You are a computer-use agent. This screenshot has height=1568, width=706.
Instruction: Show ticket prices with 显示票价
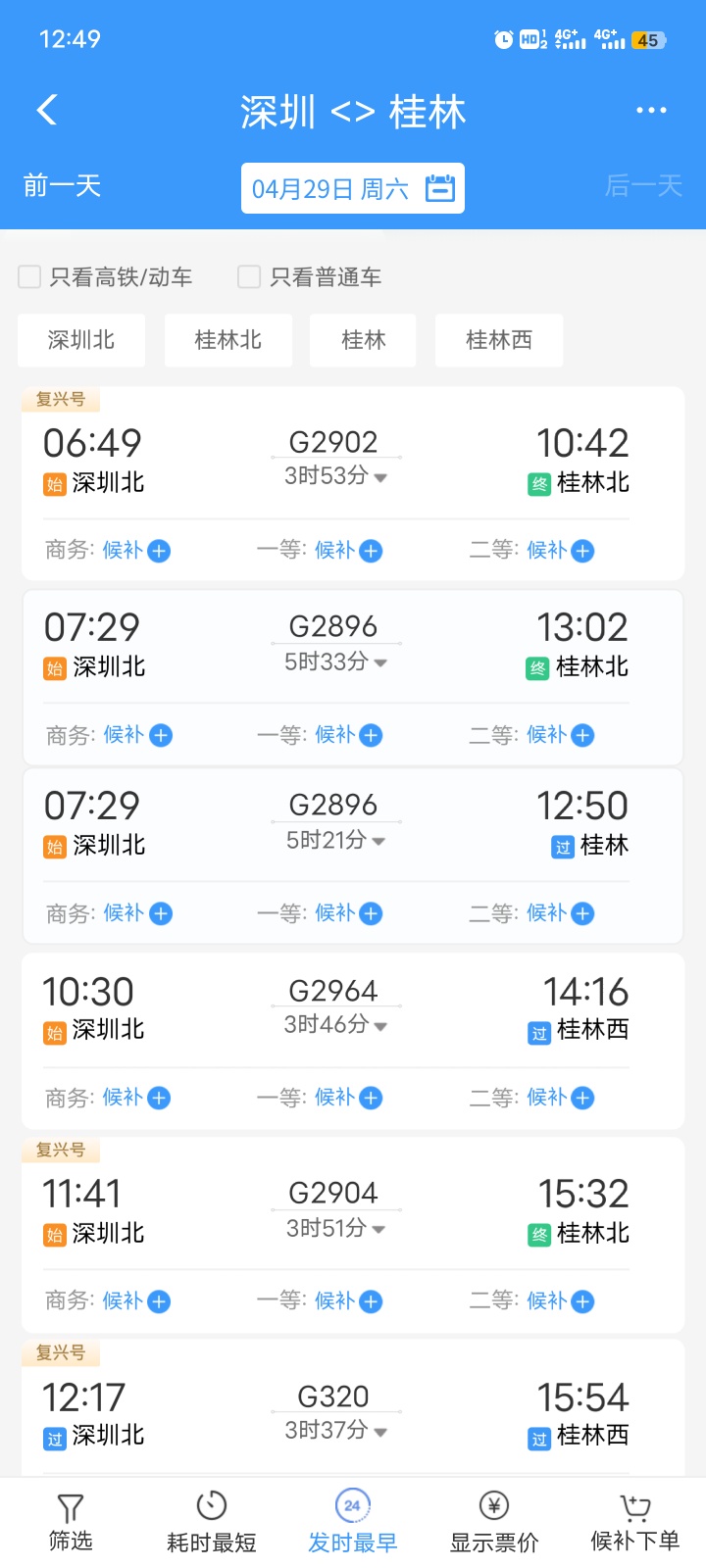pyautogui.click(x=494, y=1523)
